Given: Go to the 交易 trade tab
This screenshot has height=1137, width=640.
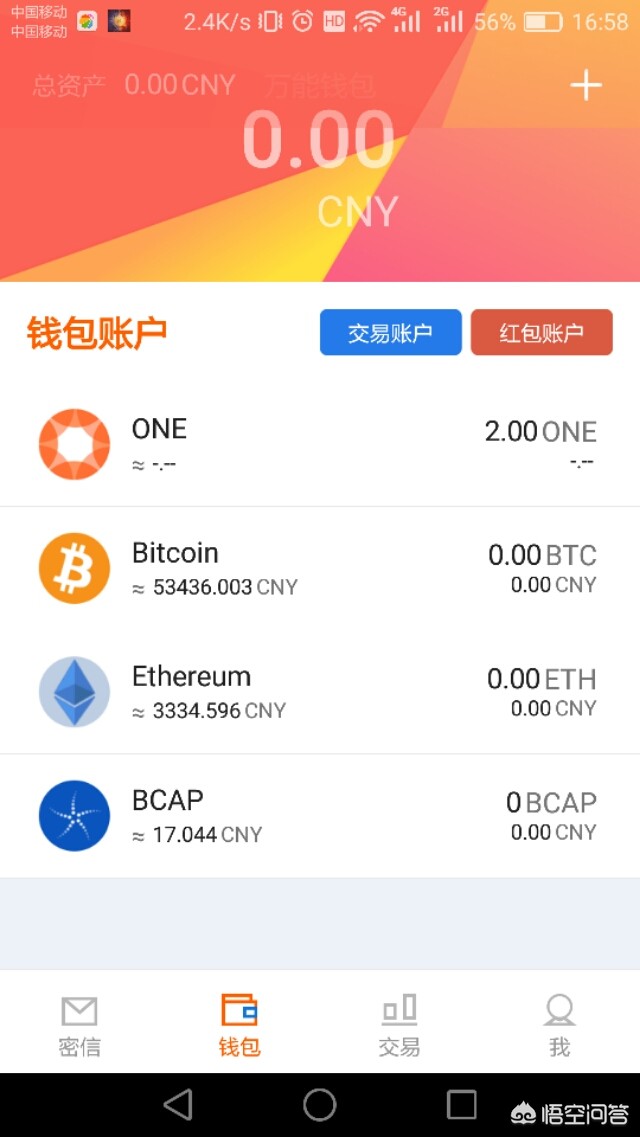Looking at the screenshot, I should pyautogui.click(x=399, y=1025).
